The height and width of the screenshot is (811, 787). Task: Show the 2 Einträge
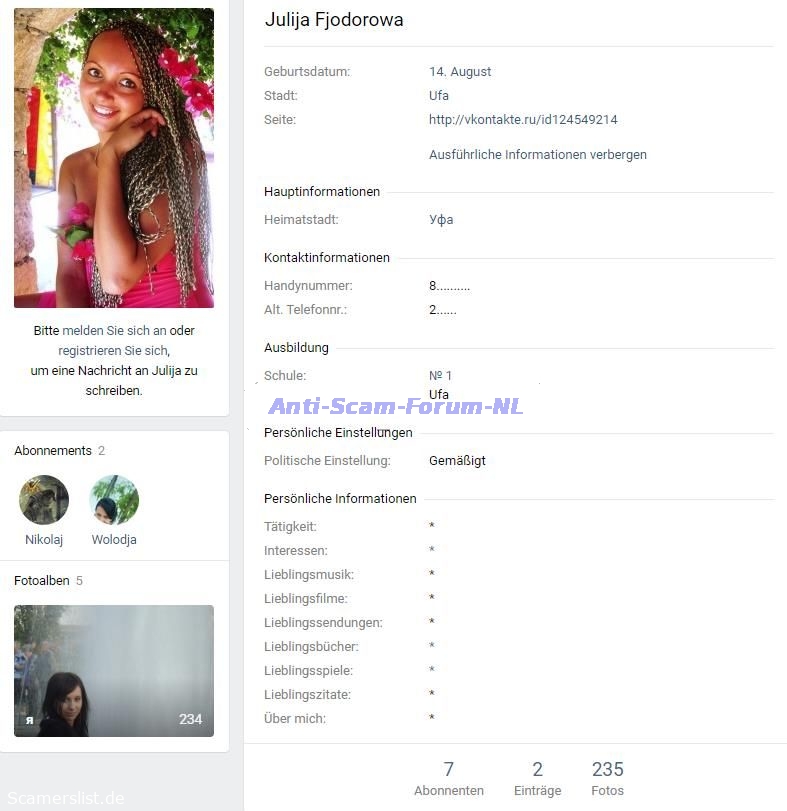537,778
